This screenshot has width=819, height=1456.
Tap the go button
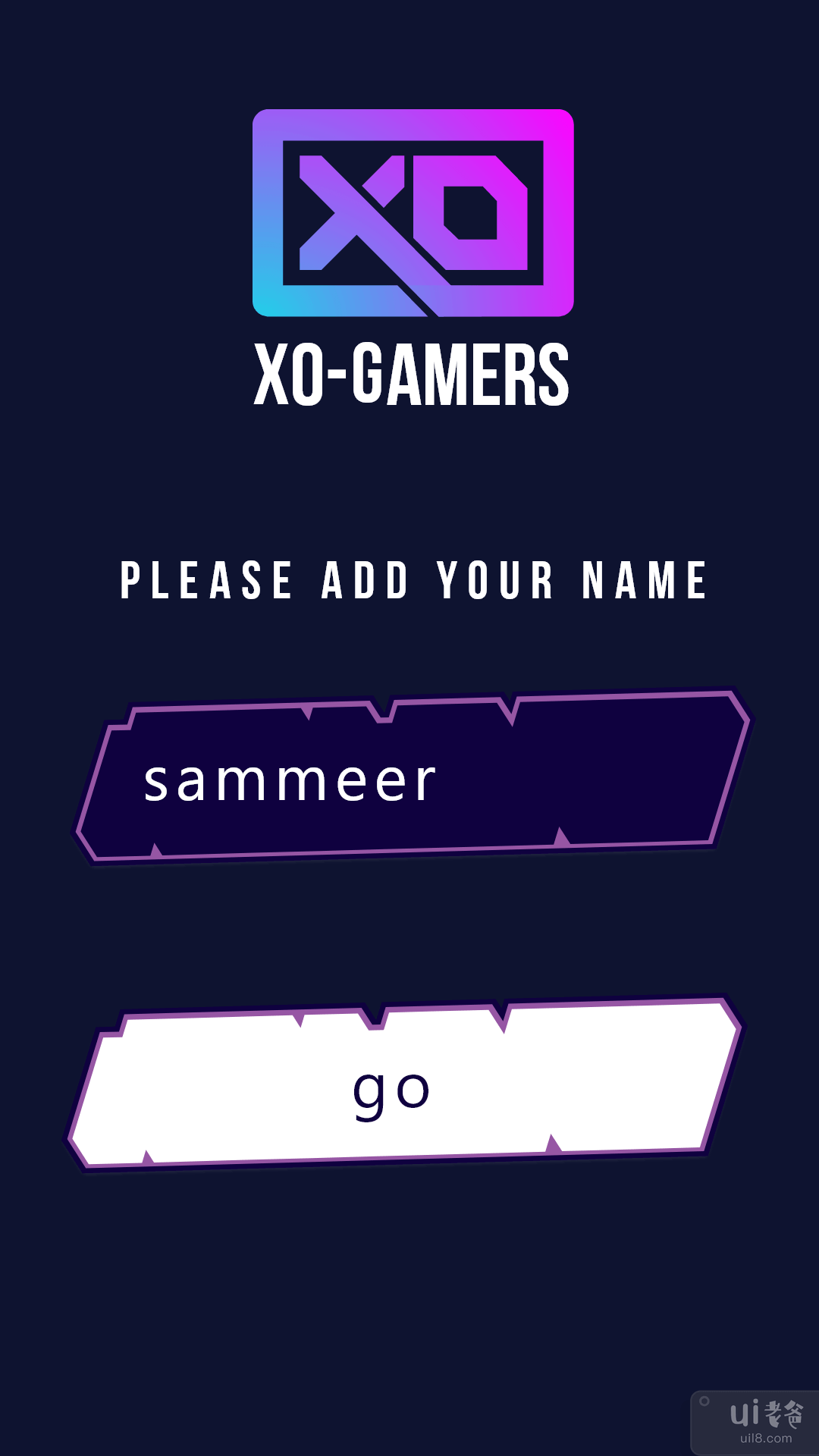coord(406,1086)
